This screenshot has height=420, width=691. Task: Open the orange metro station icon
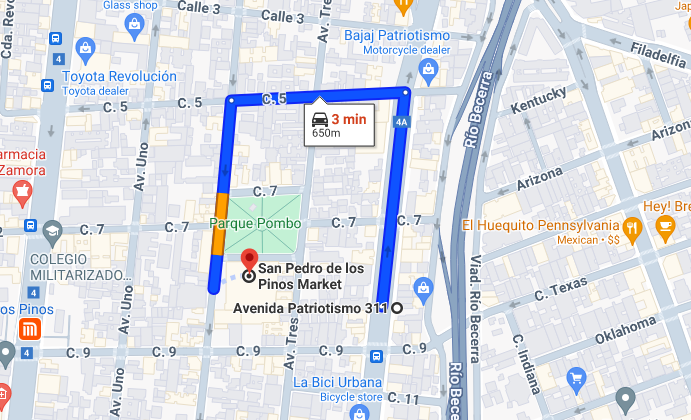[30, 329]
